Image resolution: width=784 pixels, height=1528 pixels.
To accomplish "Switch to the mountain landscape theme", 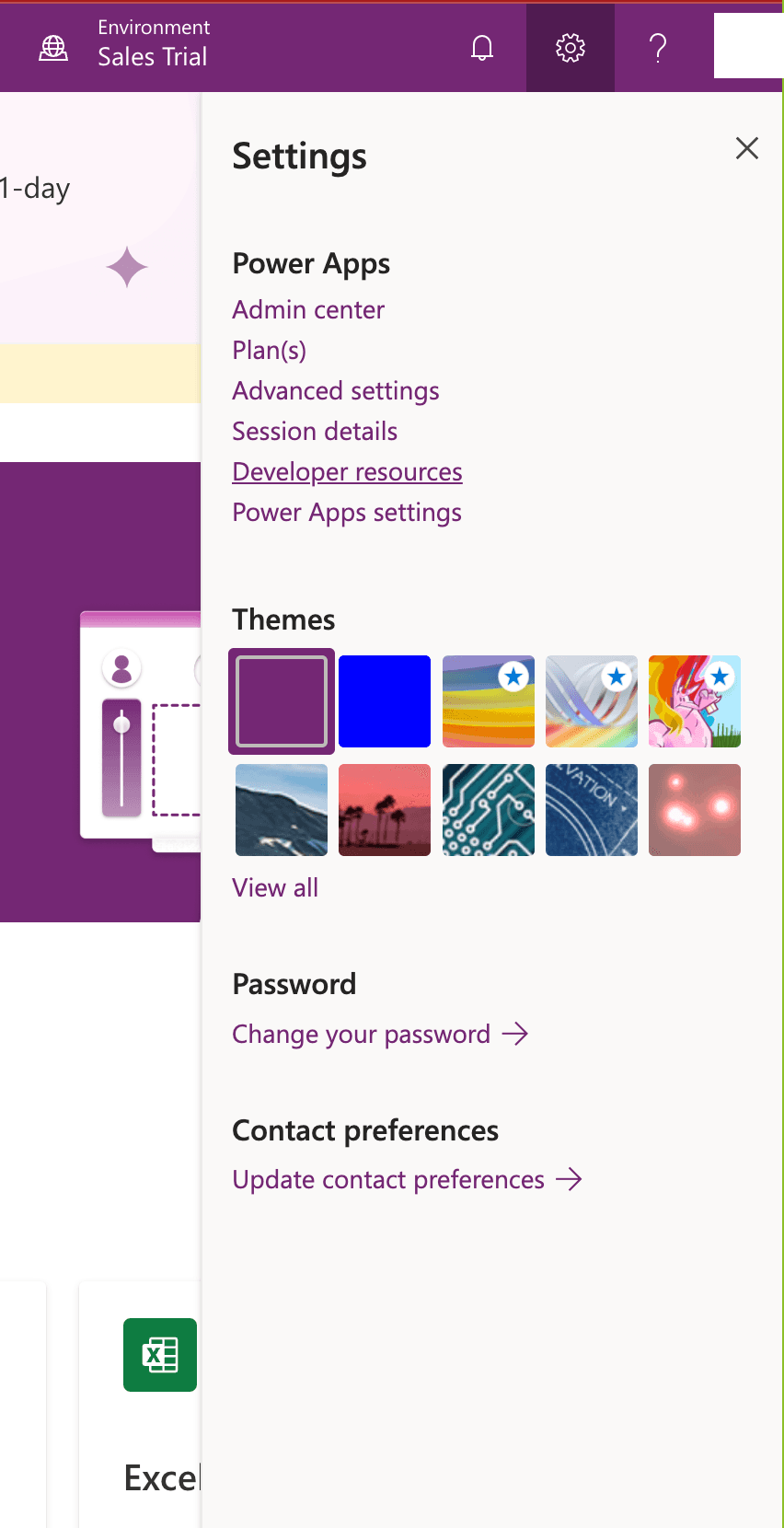I will click(x=281, y=810).
